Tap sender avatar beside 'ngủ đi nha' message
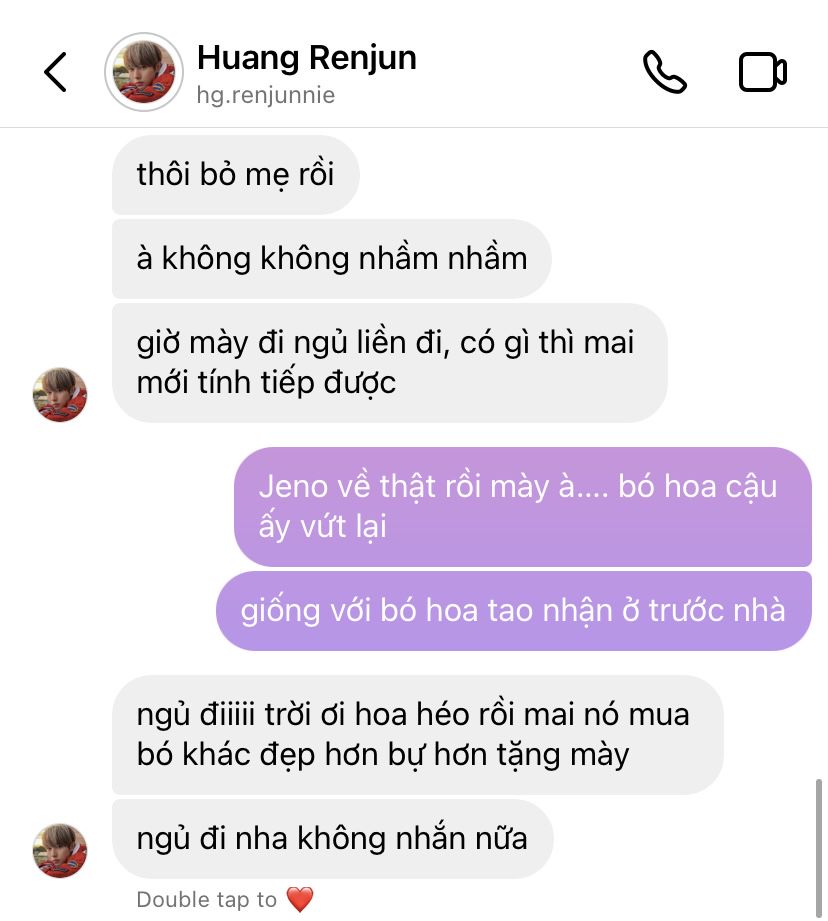The width and height of the screenshot is (828, 921). coord(60,850)
